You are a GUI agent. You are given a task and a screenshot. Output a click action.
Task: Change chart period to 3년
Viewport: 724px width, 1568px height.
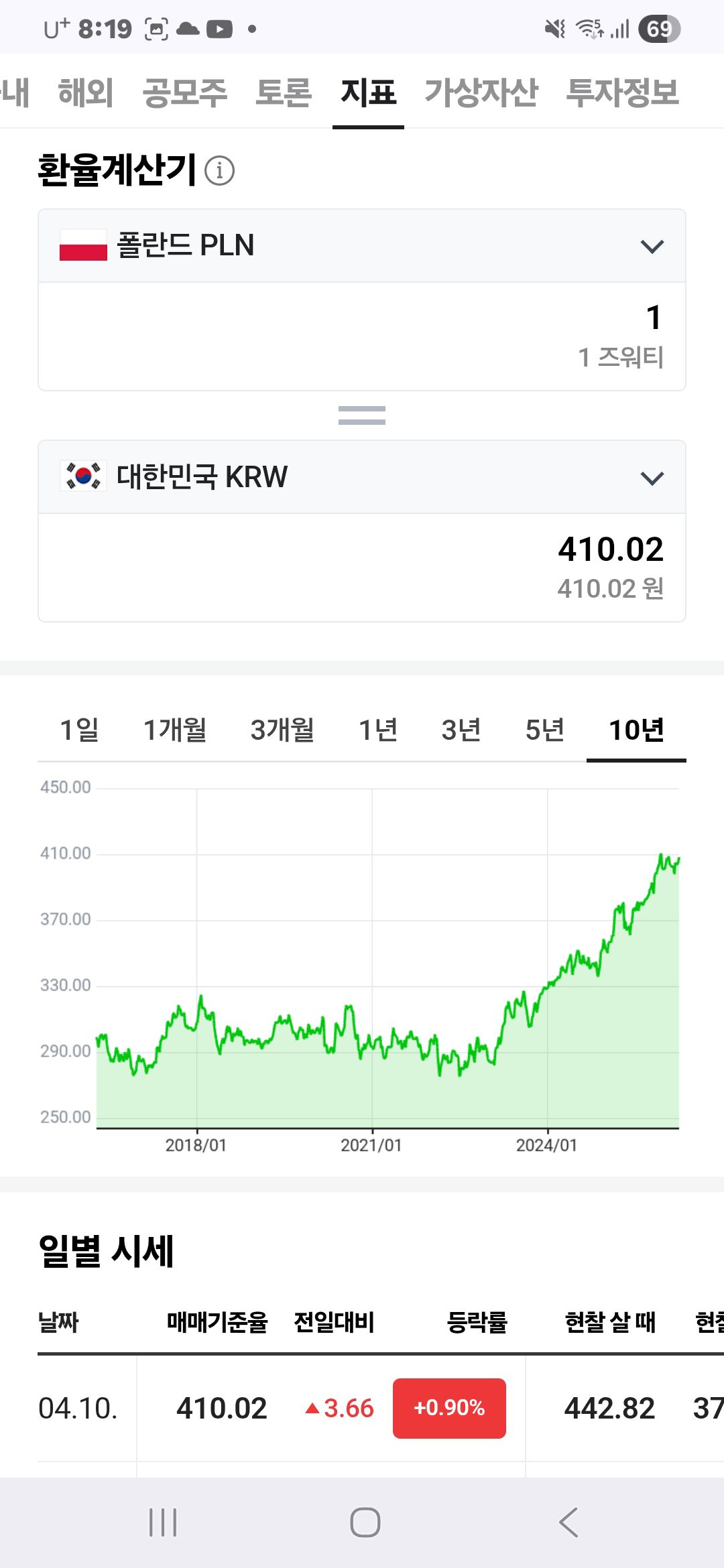click(x=462, y=730)
